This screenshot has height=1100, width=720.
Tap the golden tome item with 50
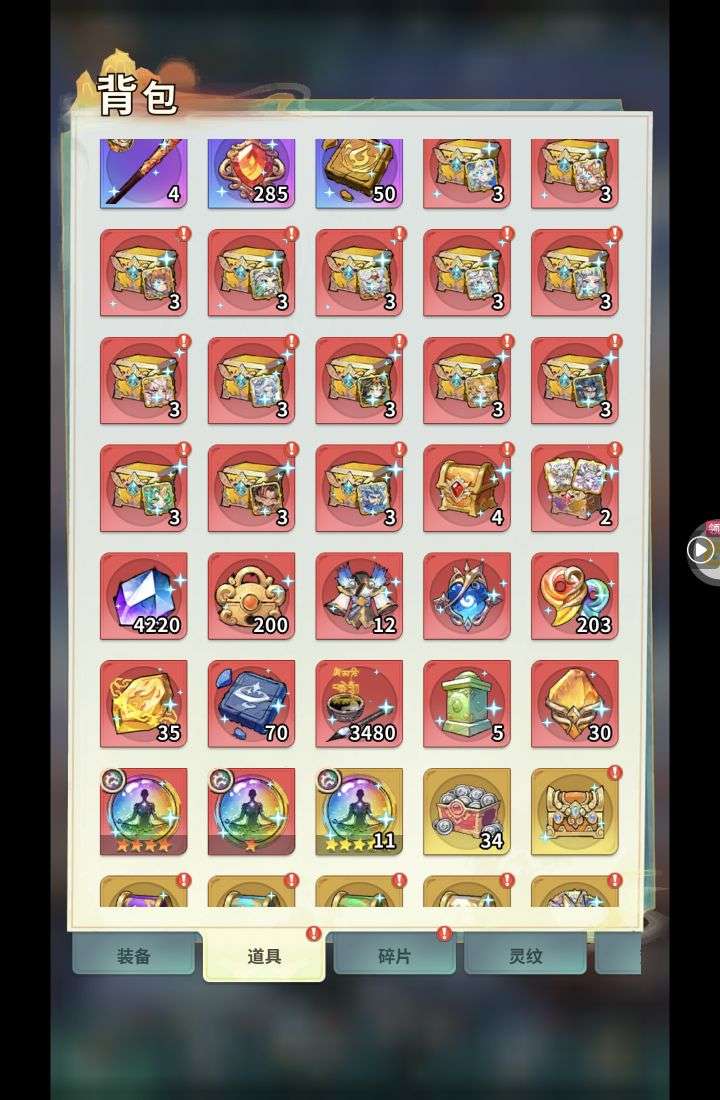pos(359,172)
